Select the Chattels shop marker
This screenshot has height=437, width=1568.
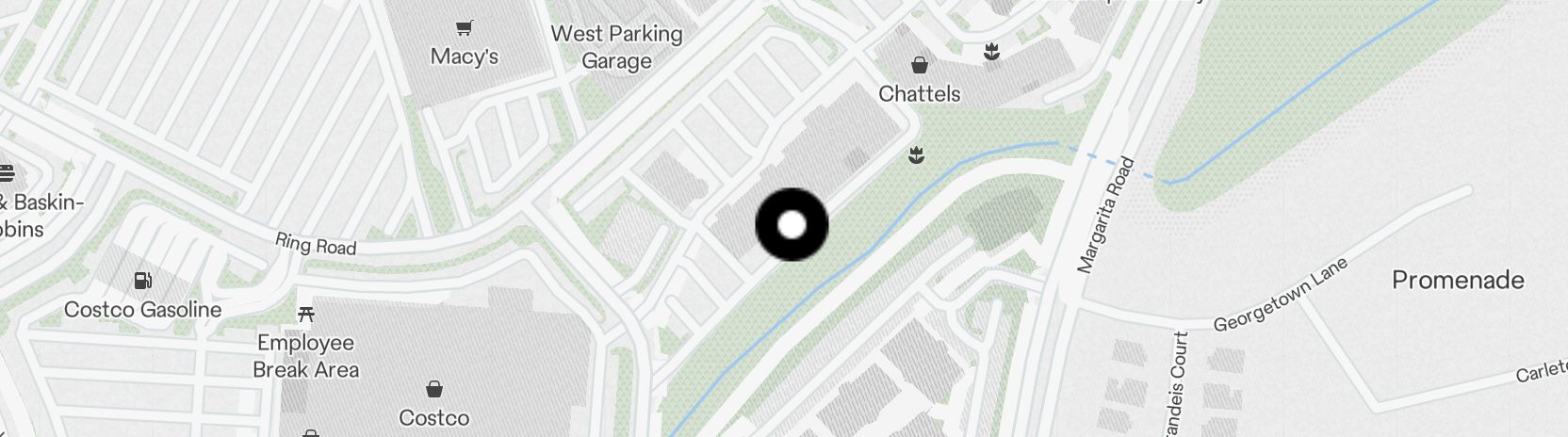(x=919, y=66)
